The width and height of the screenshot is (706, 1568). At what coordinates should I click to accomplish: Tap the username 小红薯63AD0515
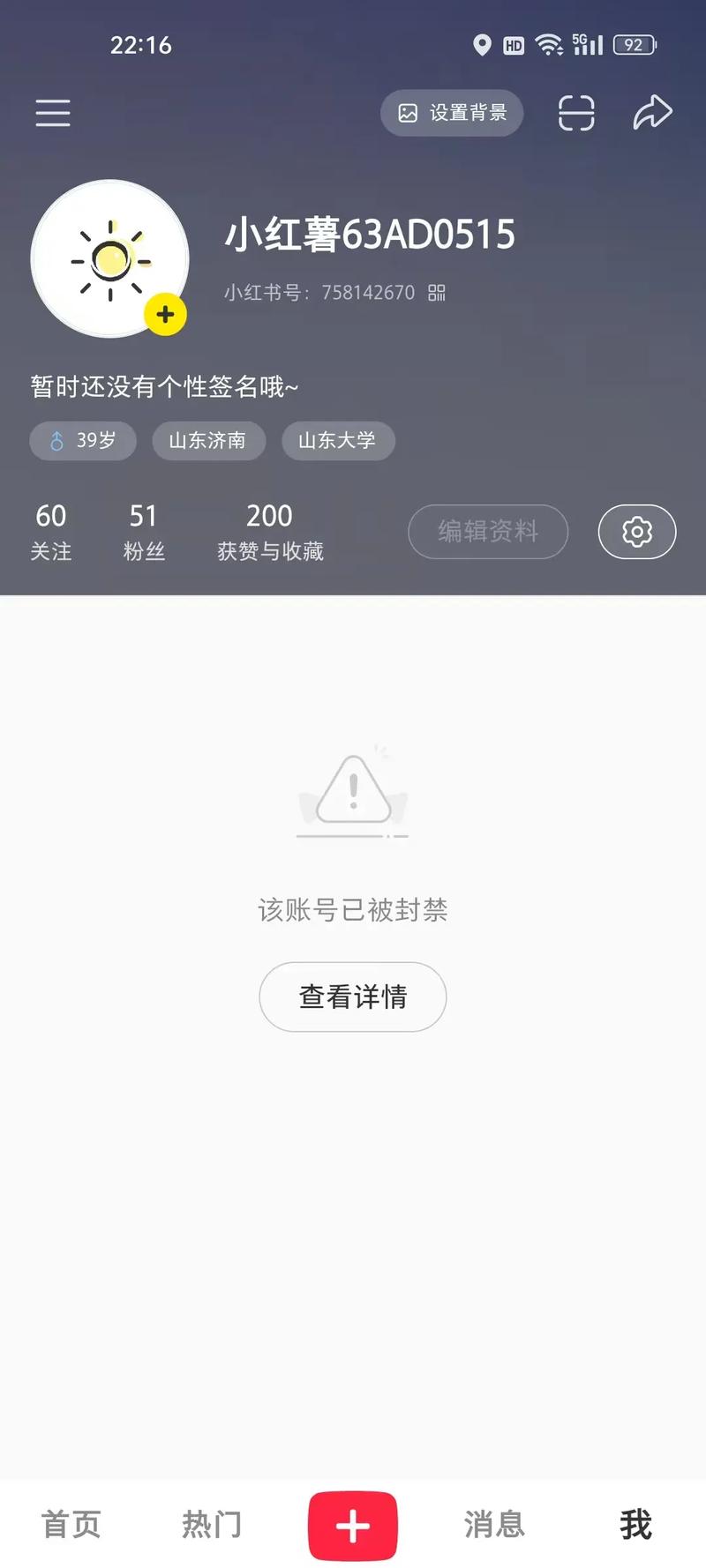coord(370,235)
